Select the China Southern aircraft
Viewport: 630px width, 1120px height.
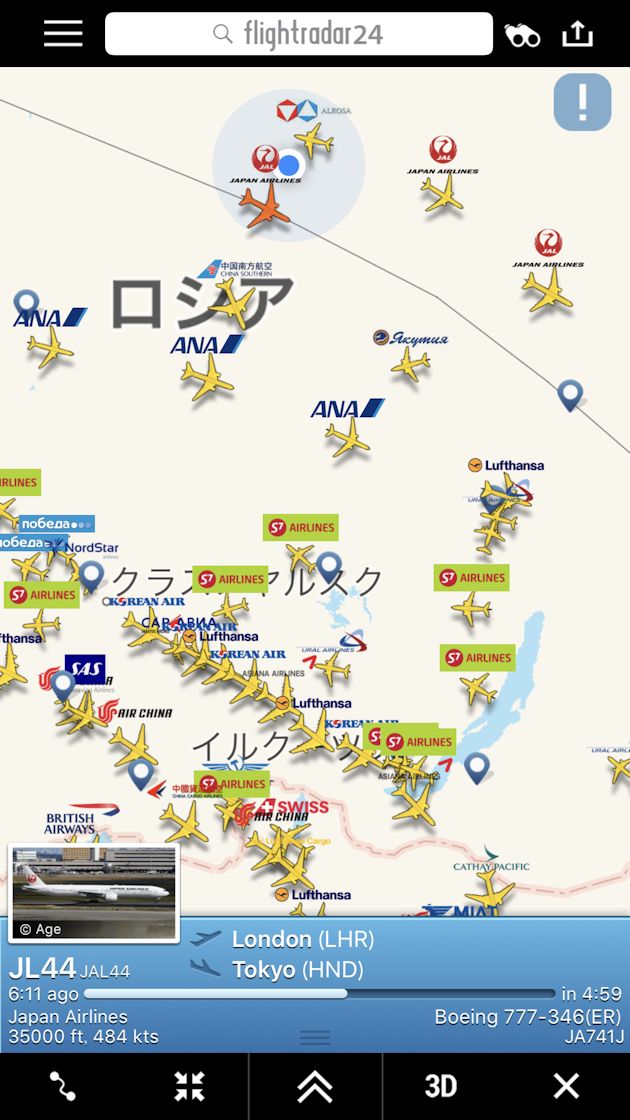(233, 303)
